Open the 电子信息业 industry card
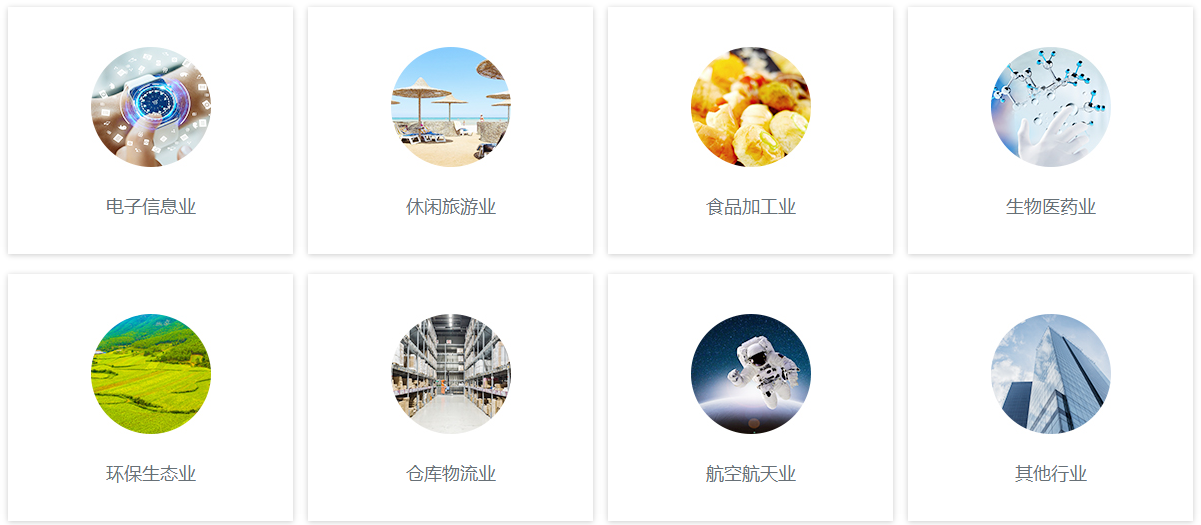 click(x=150, y=130)
